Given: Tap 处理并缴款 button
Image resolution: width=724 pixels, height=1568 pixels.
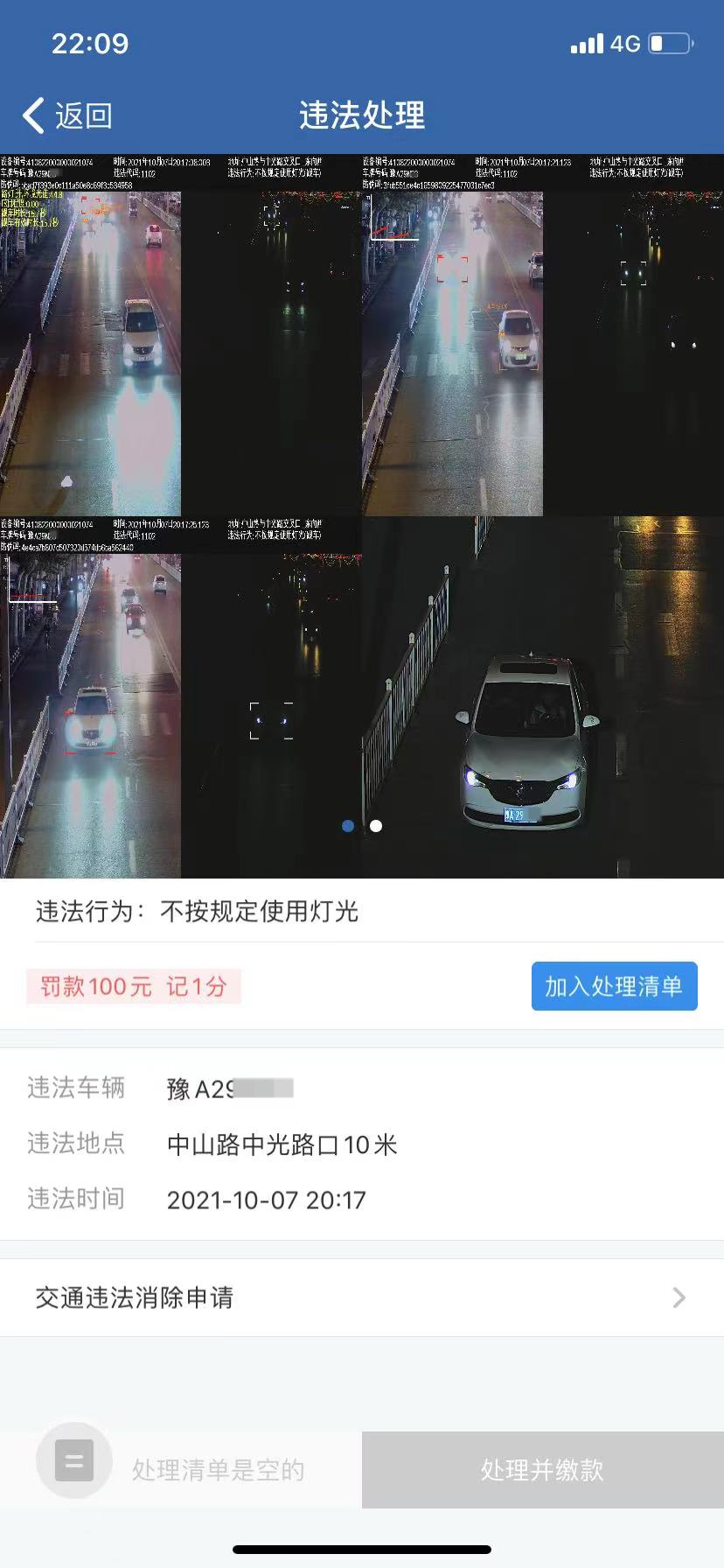Looking at the screenshot, I should [x=542, y=1470].
